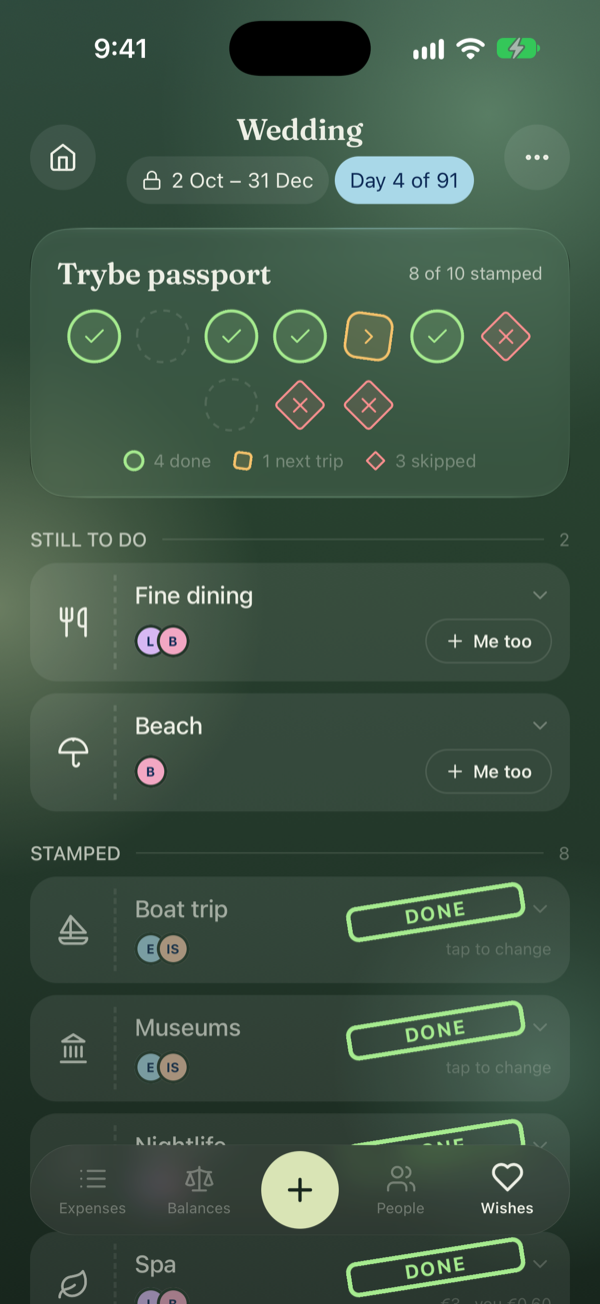Change the DONE stamp on Museums
Image resolution: width=600 pixels, height=1304 pixels.
[x=435, y=1030]
